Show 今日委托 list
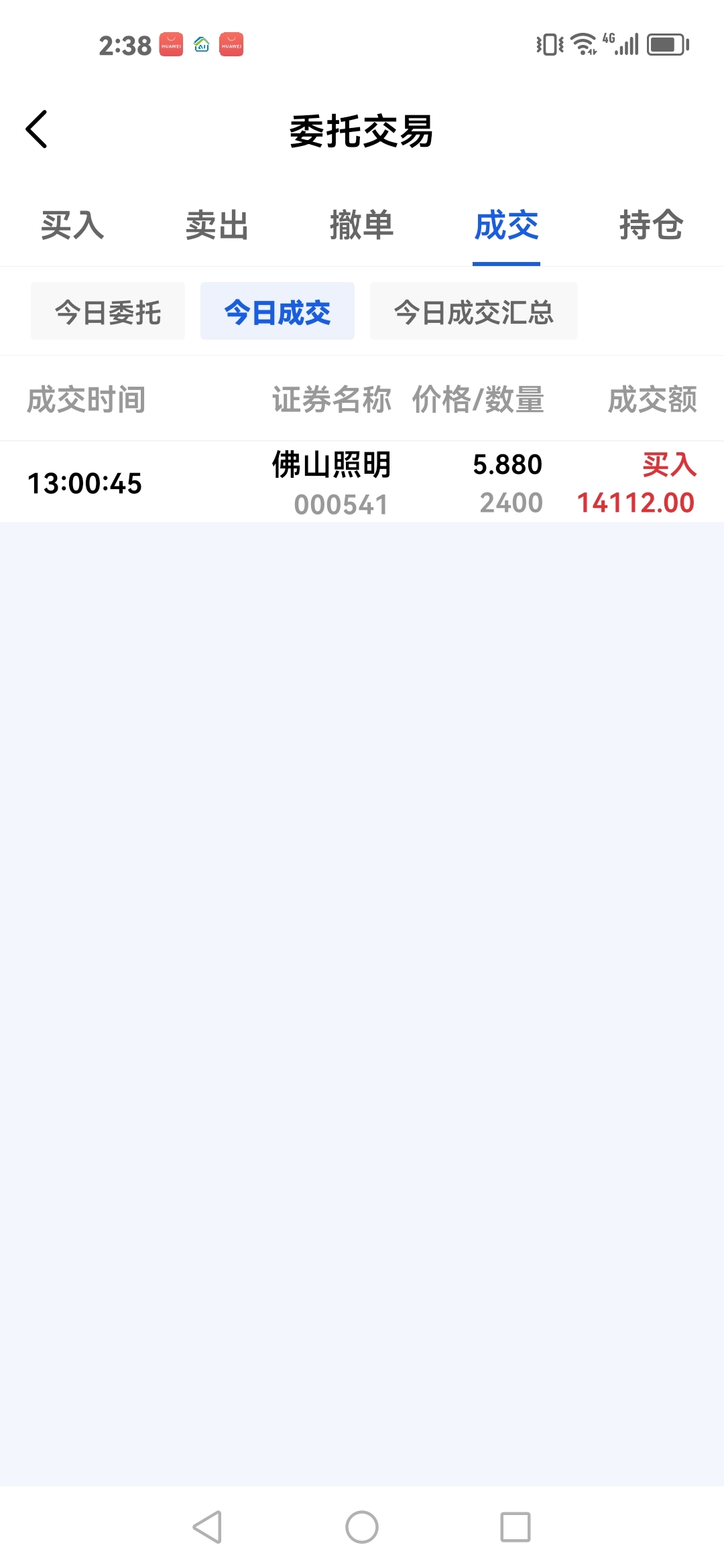724x1568 pixels. (x=108, y=312)
